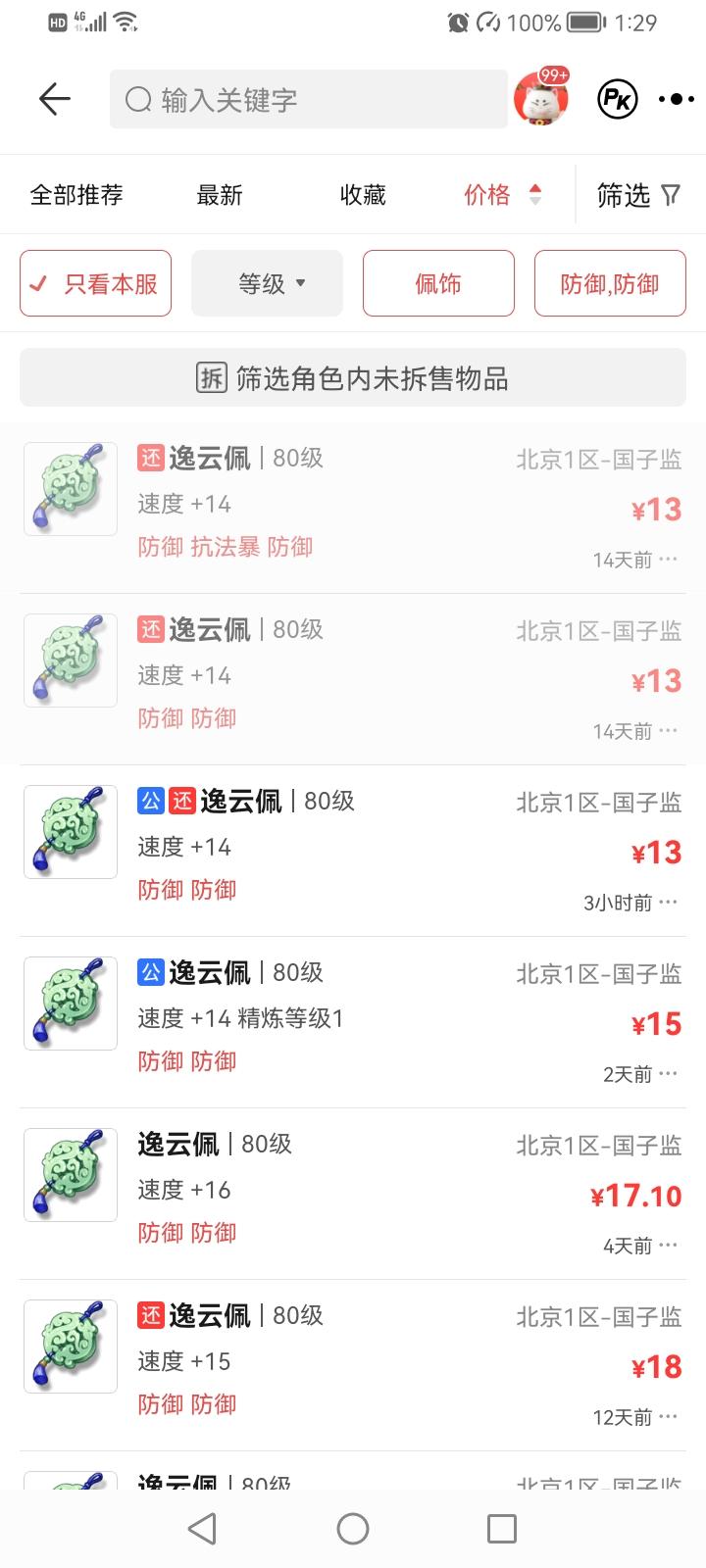Open the three-dot overflow menu at the top right
Image resolution: width=706 pixels, height=1568 pixels.
pos(677,99)
